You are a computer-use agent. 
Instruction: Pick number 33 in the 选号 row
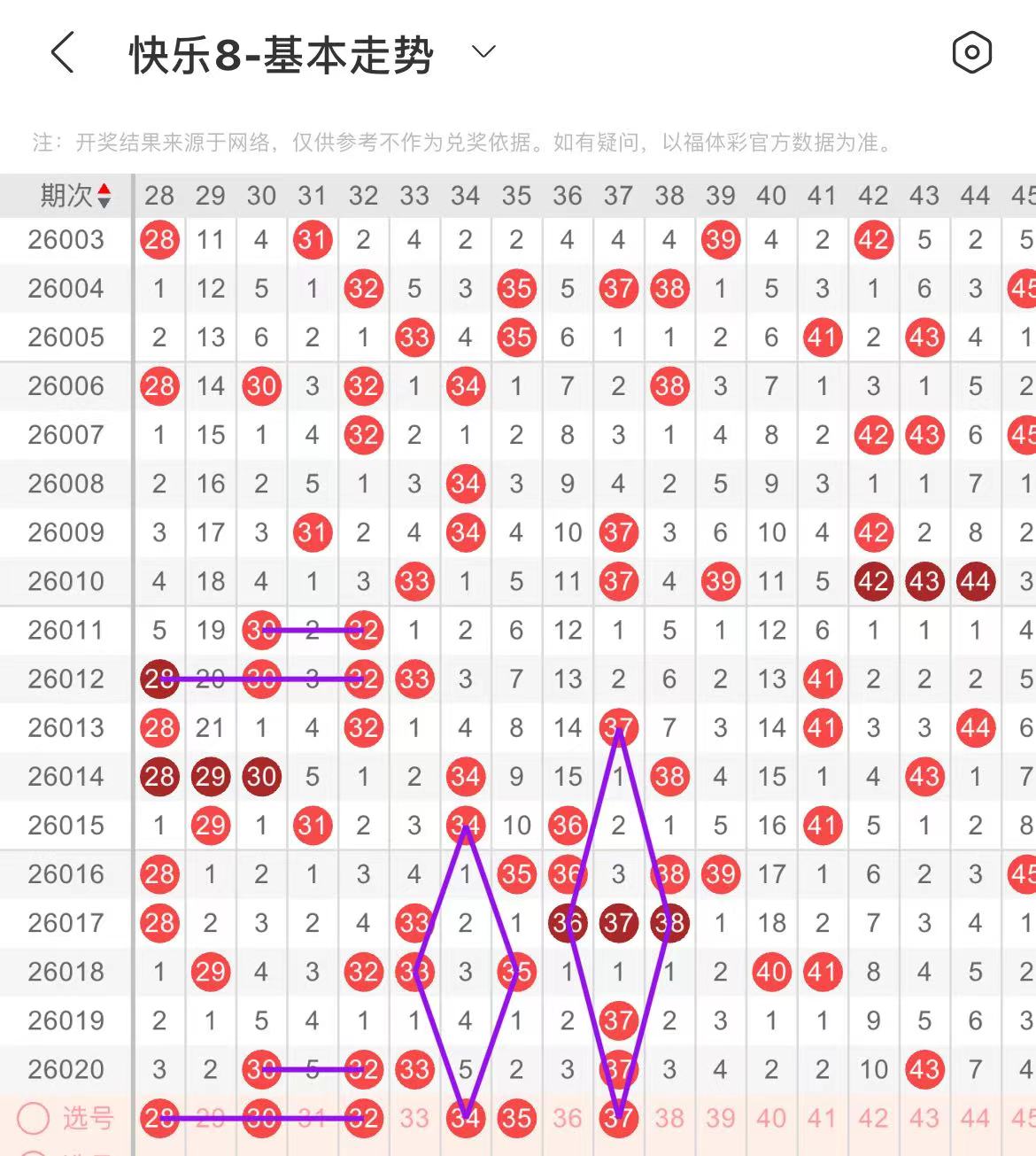(414, 1118)
